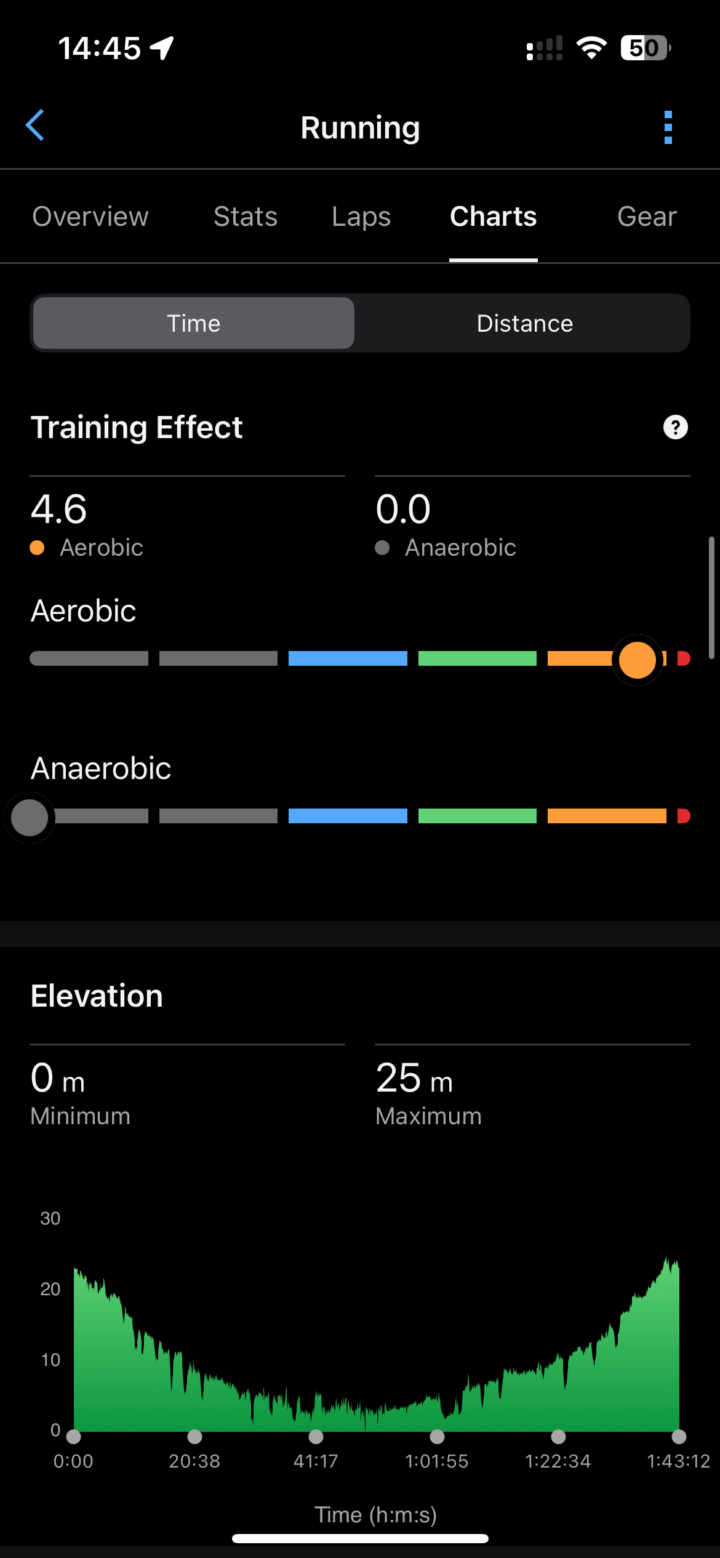Show charts by Distance

(x=524, y=323)
